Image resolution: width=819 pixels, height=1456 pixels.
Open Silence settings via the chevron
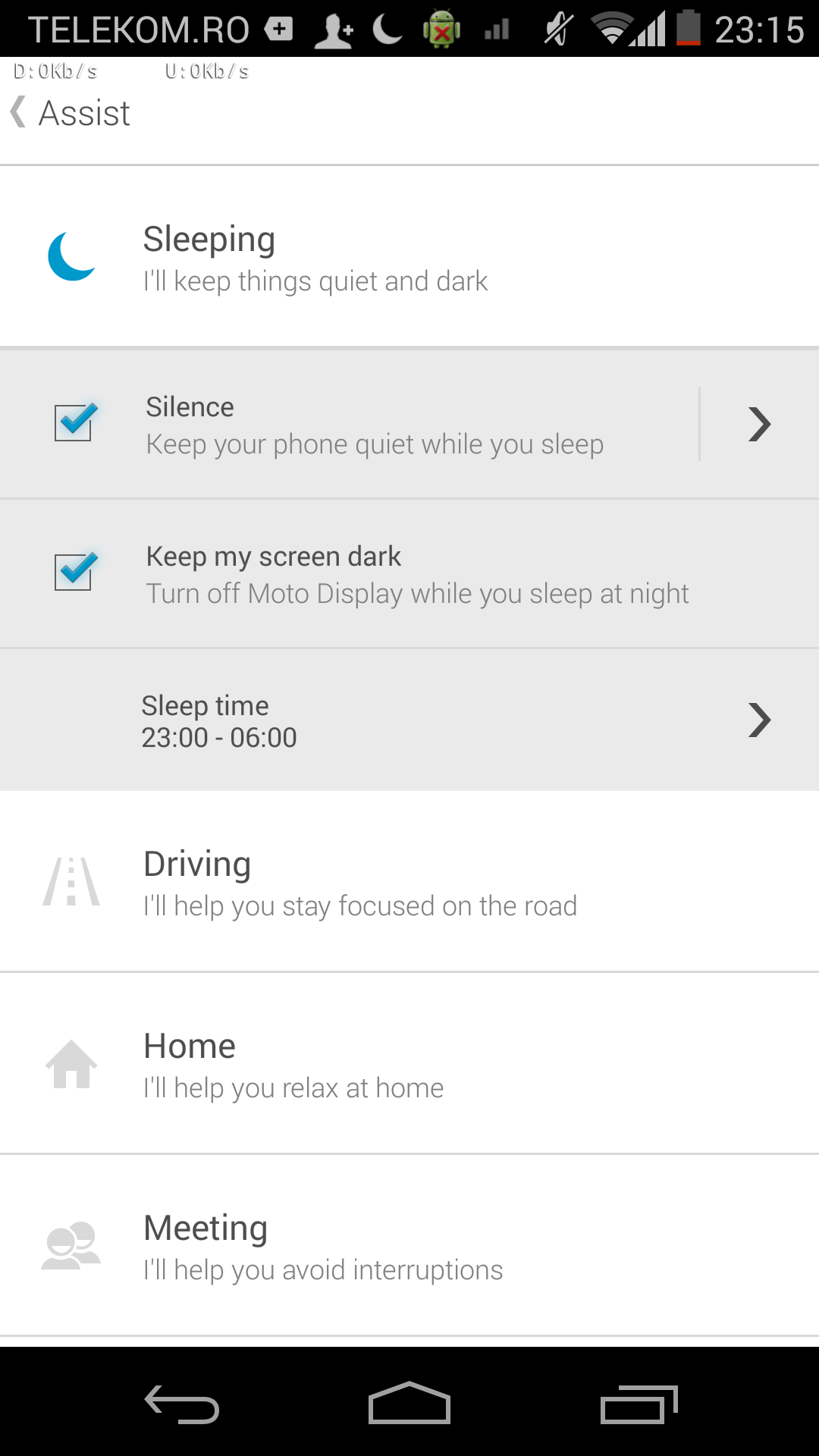[x=759, y=424]
